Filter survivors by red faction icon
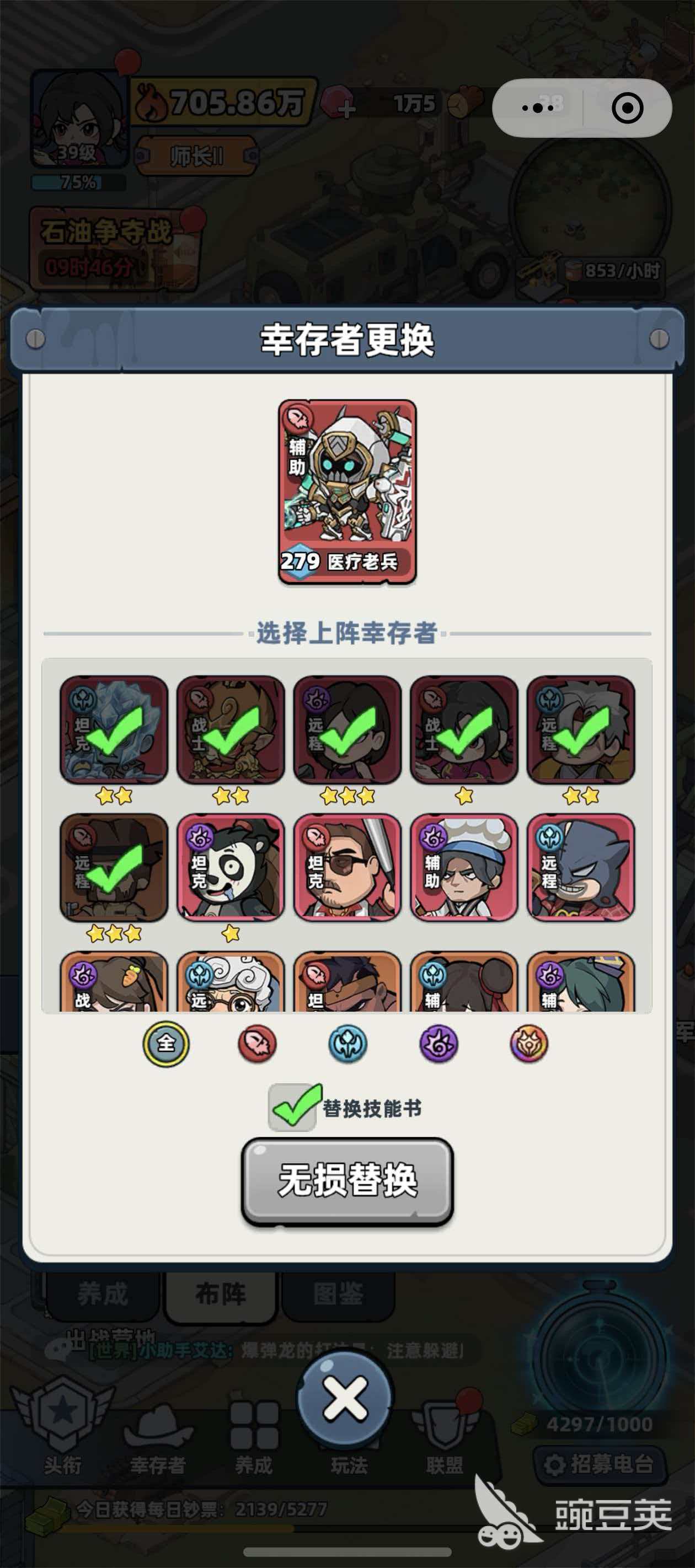 257,1043
